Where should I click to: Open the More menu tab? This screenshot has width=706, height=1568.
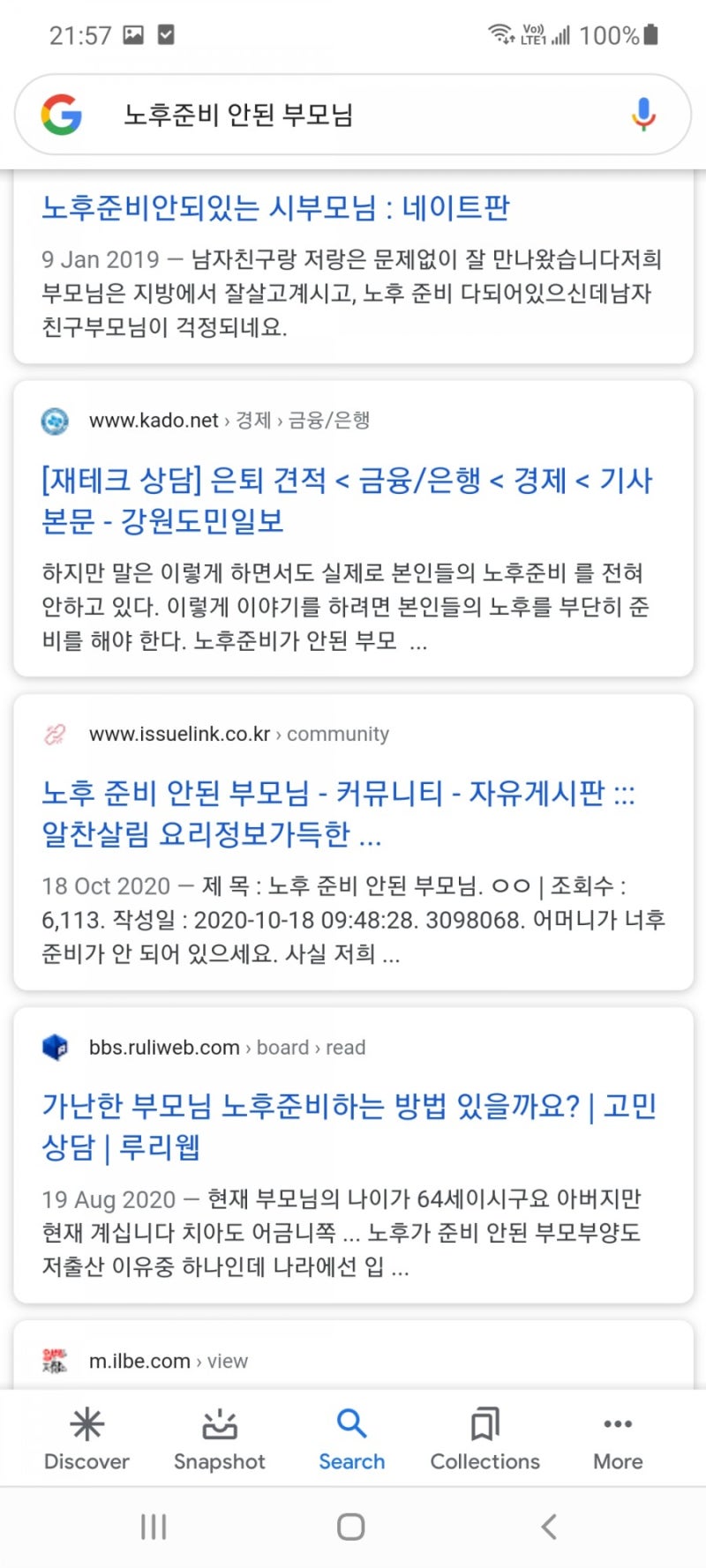tap(618, 1439)
